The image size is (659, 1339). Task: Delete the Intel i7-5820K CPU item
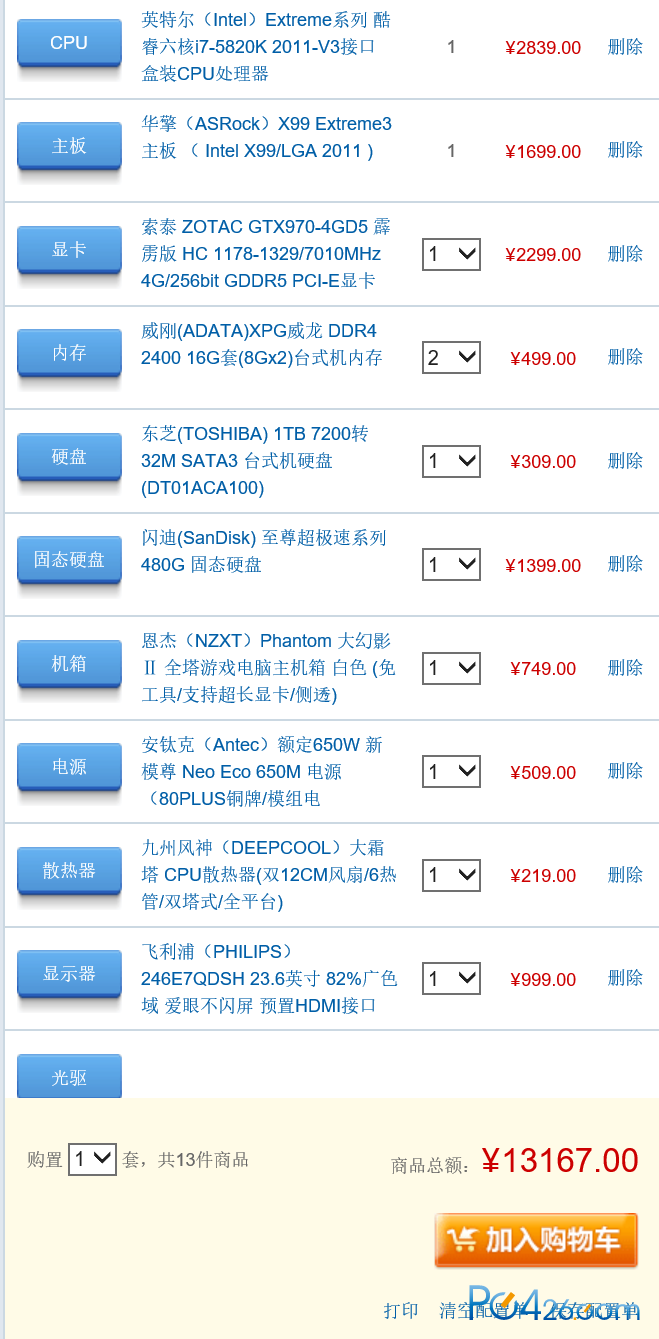(625, 47)
